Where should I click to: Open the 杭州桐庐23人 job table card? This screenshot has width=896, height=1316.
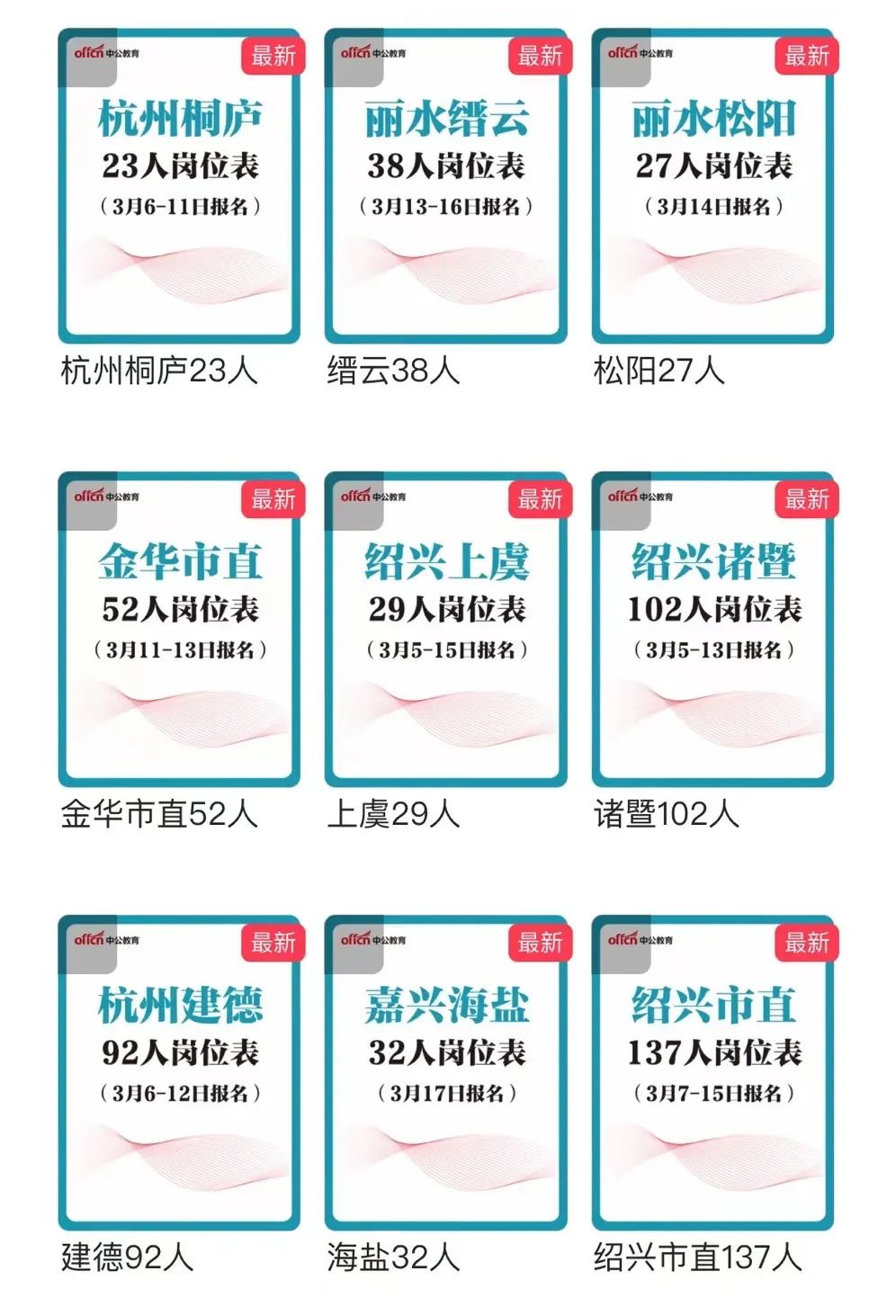click(x=179, y=186)
